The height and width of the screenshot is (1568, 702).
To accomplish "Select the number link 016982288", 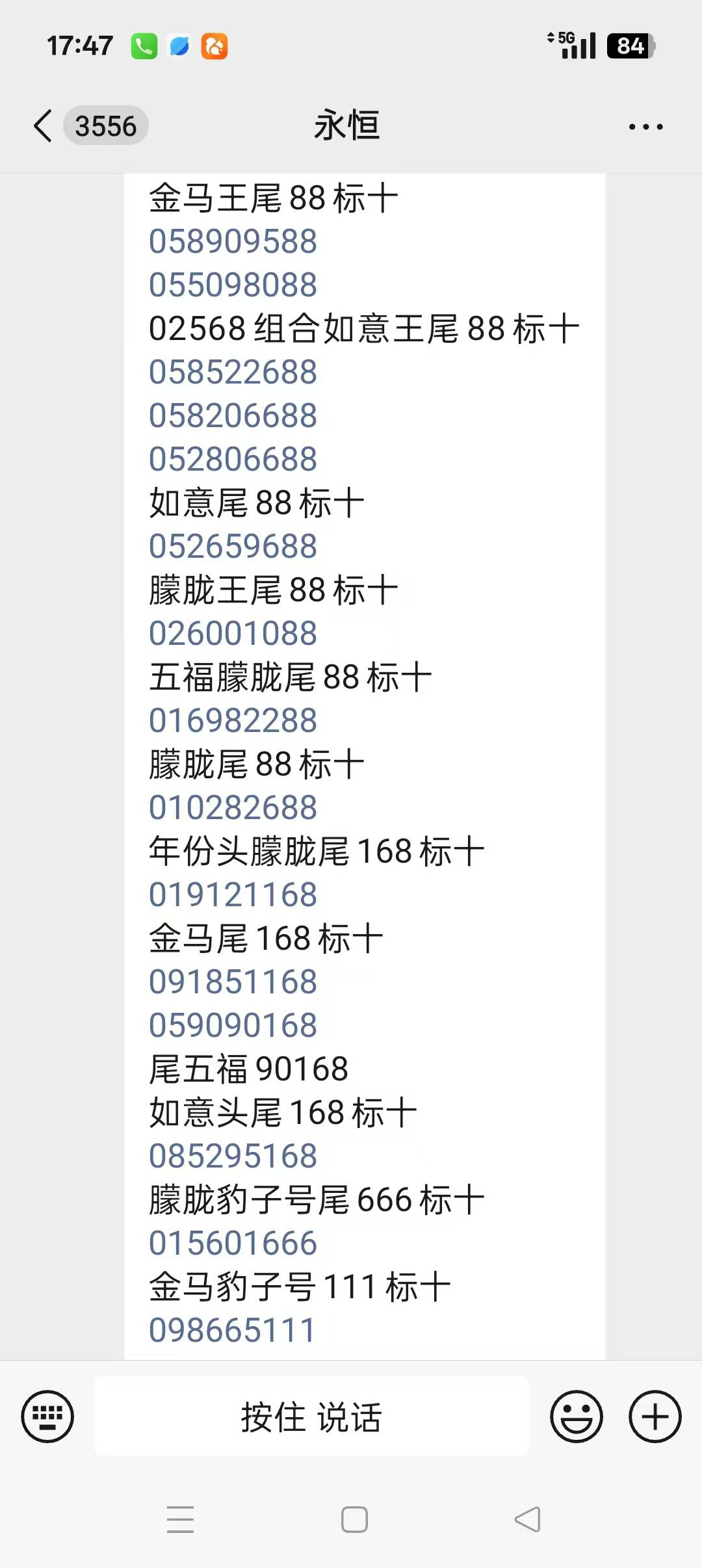I will click(x=233, y=721).
